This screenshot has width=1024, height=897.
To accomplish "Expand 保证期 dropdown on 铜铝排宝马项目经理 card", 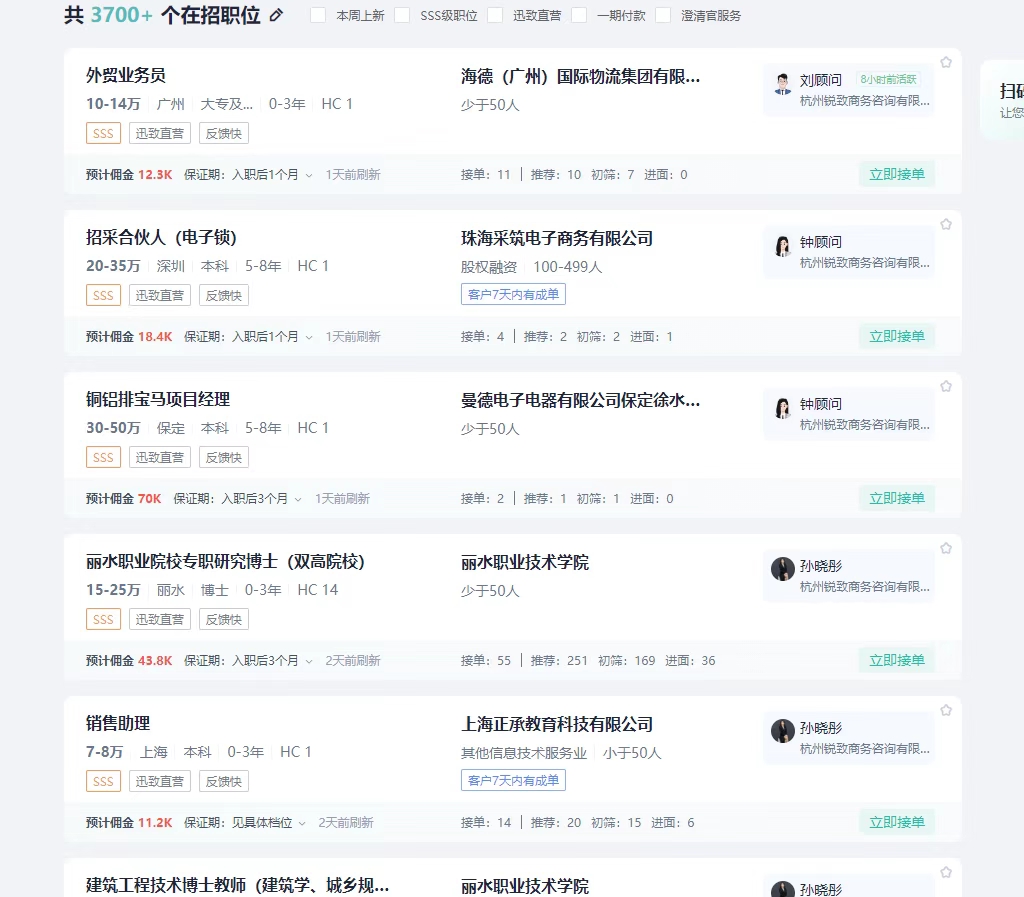I will click(298, 499).
